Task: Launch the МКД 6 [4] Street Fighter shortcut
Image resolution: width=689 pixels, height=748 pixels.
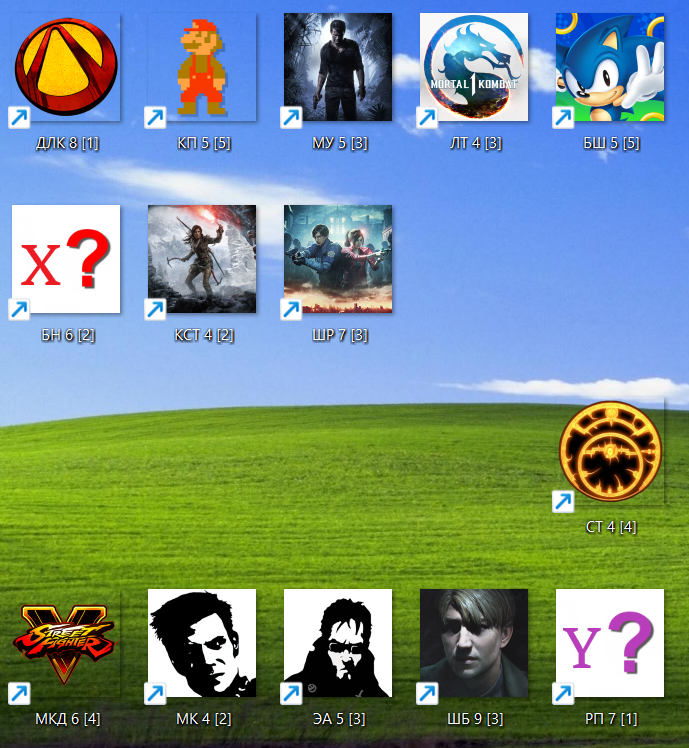Action: coord(66,643)
